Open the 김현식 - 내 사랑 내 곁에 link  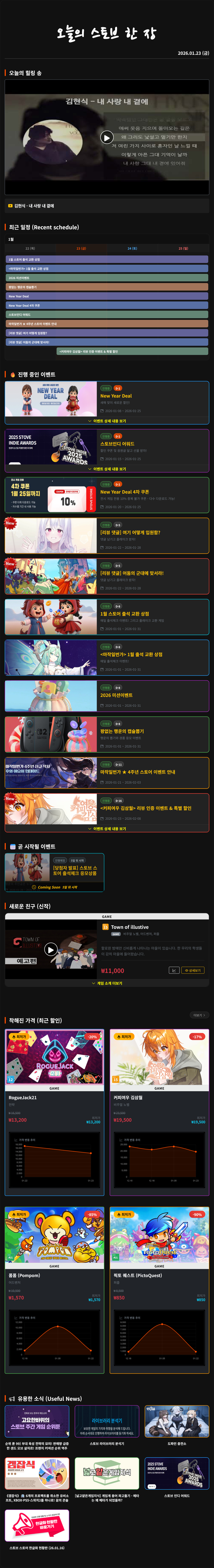coord(34,206)
